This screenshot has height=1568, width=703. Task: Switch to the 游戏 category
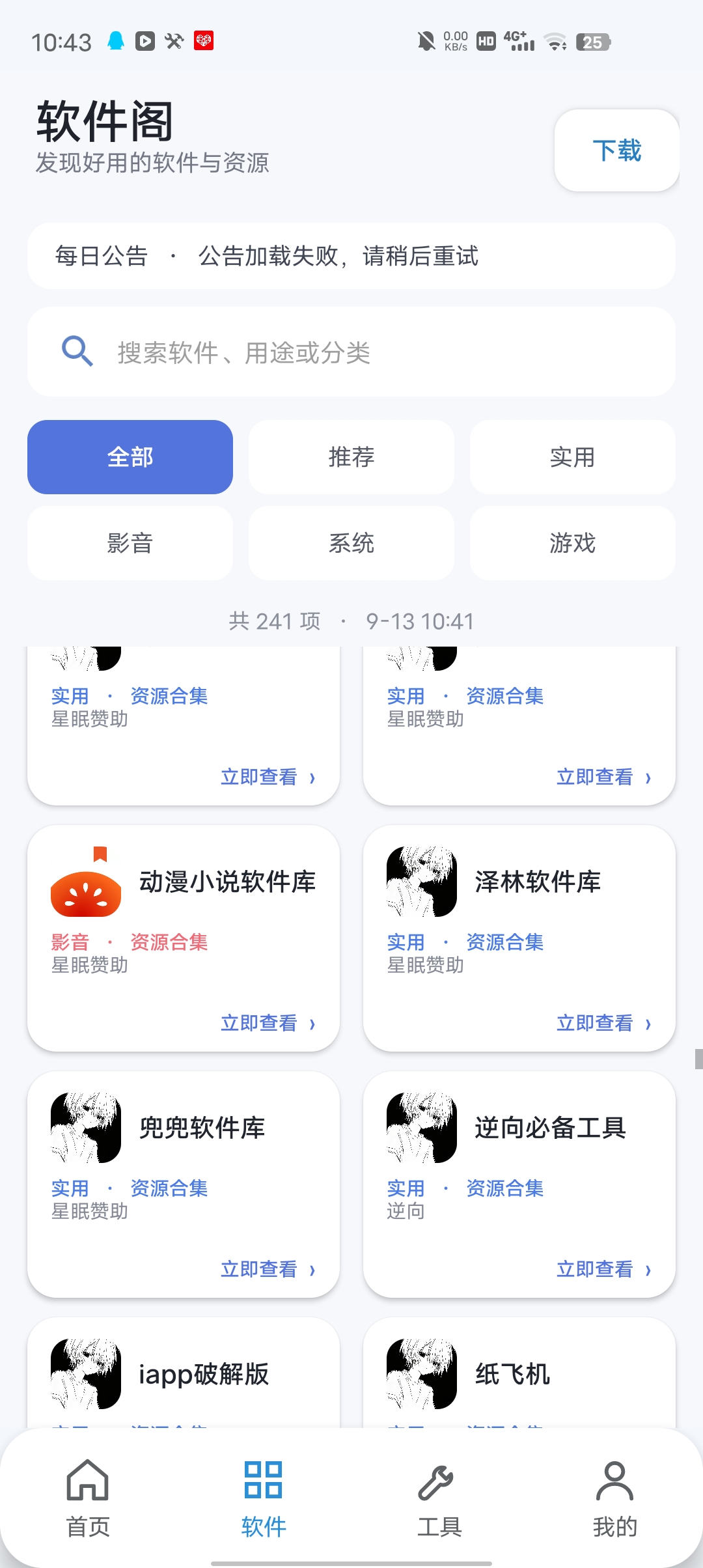tap(572, 543)
